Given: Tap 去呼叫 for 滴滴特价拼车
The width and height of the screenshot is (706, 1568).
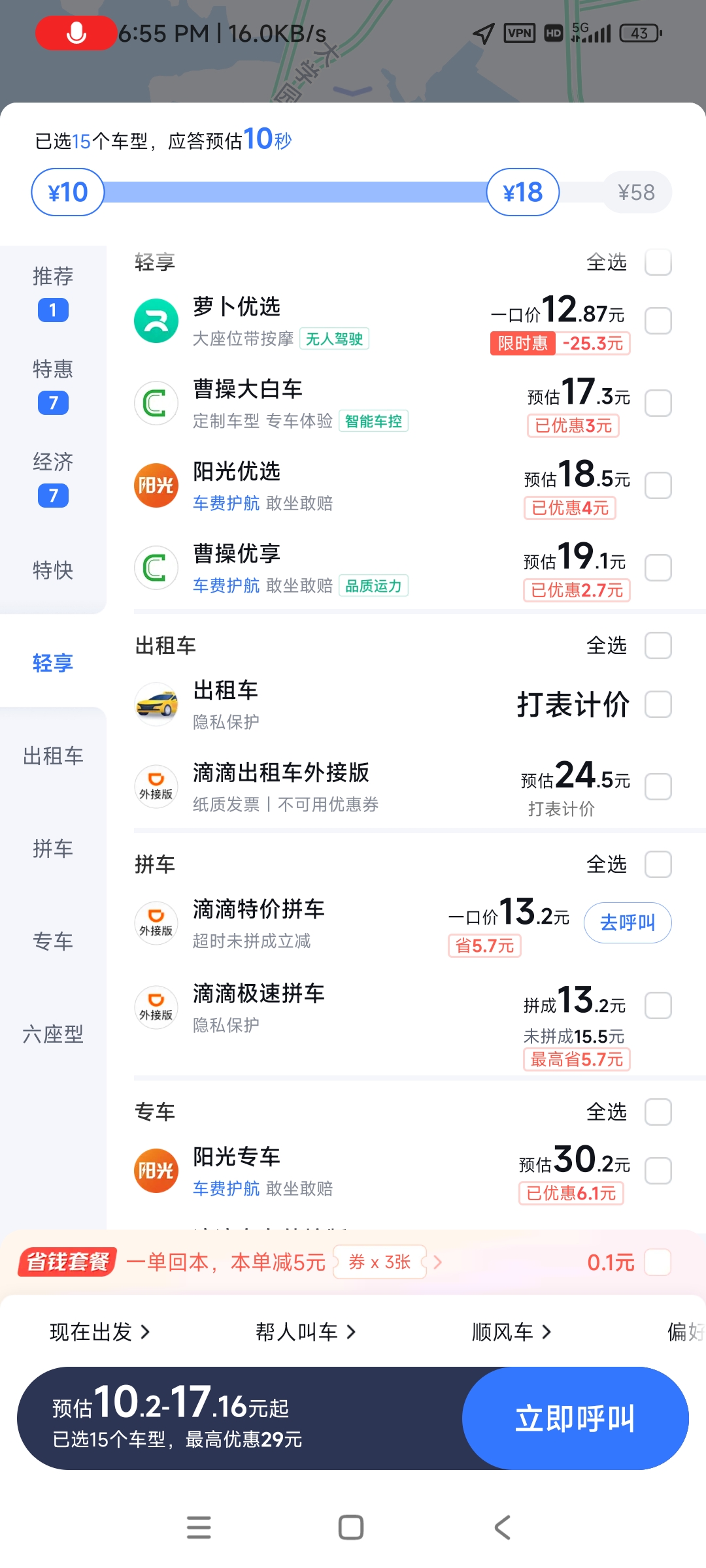Looking at the screenshot, I should (x=627, y=923).
